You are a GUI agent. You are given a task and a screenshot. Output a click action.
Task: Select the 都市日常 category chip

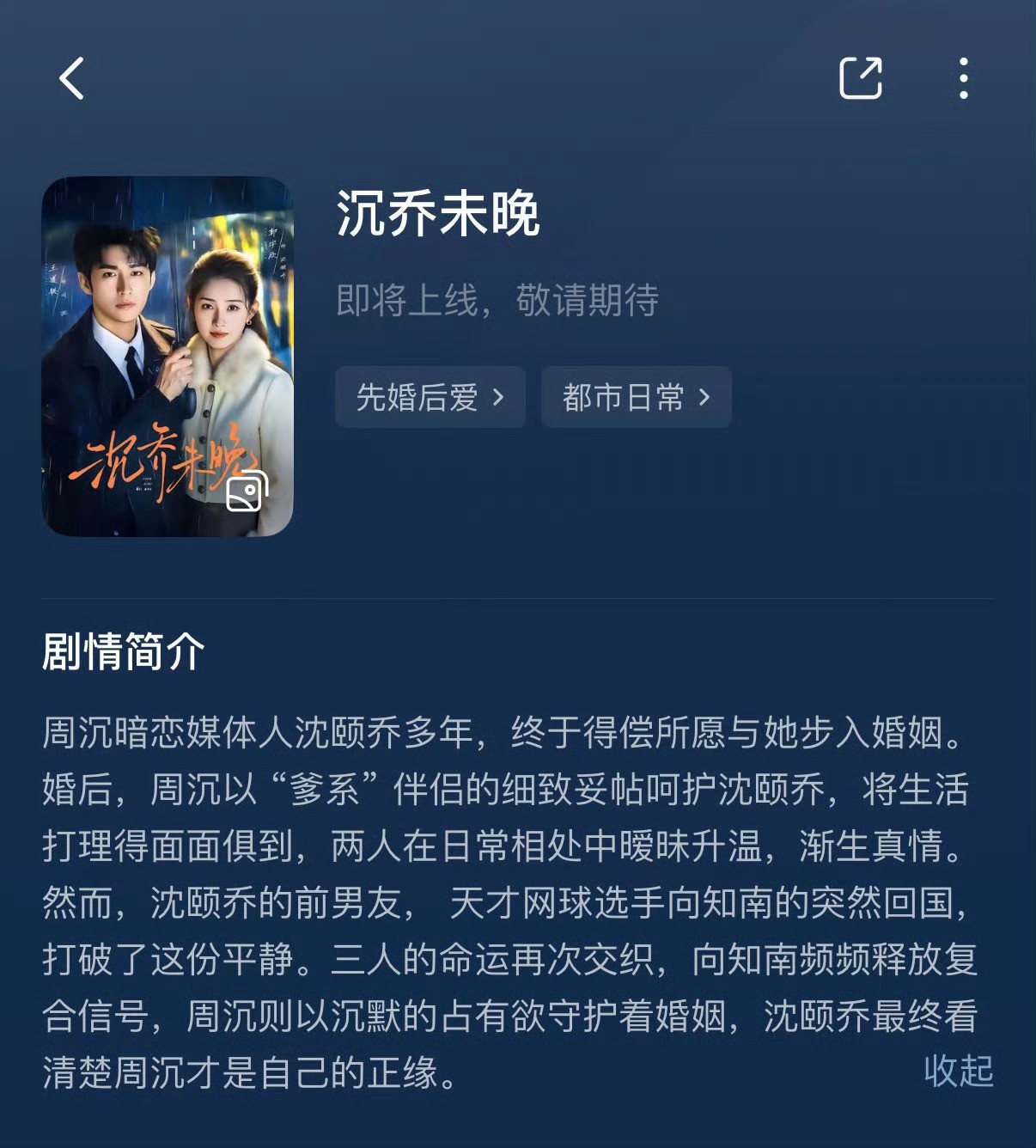pos(636,397)
